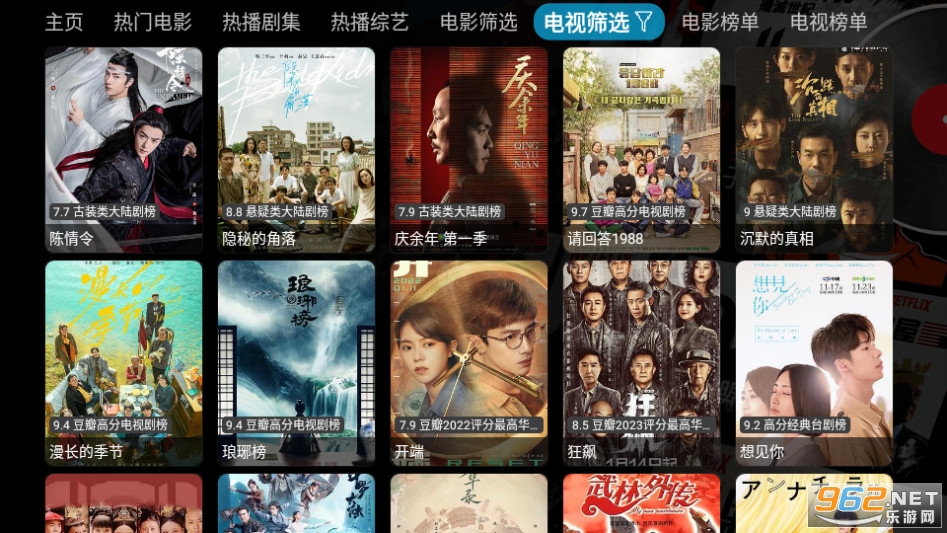Tap the 沉默的真相 poster
This screenshot has width=947, height=533.
[x=814, y=148]
